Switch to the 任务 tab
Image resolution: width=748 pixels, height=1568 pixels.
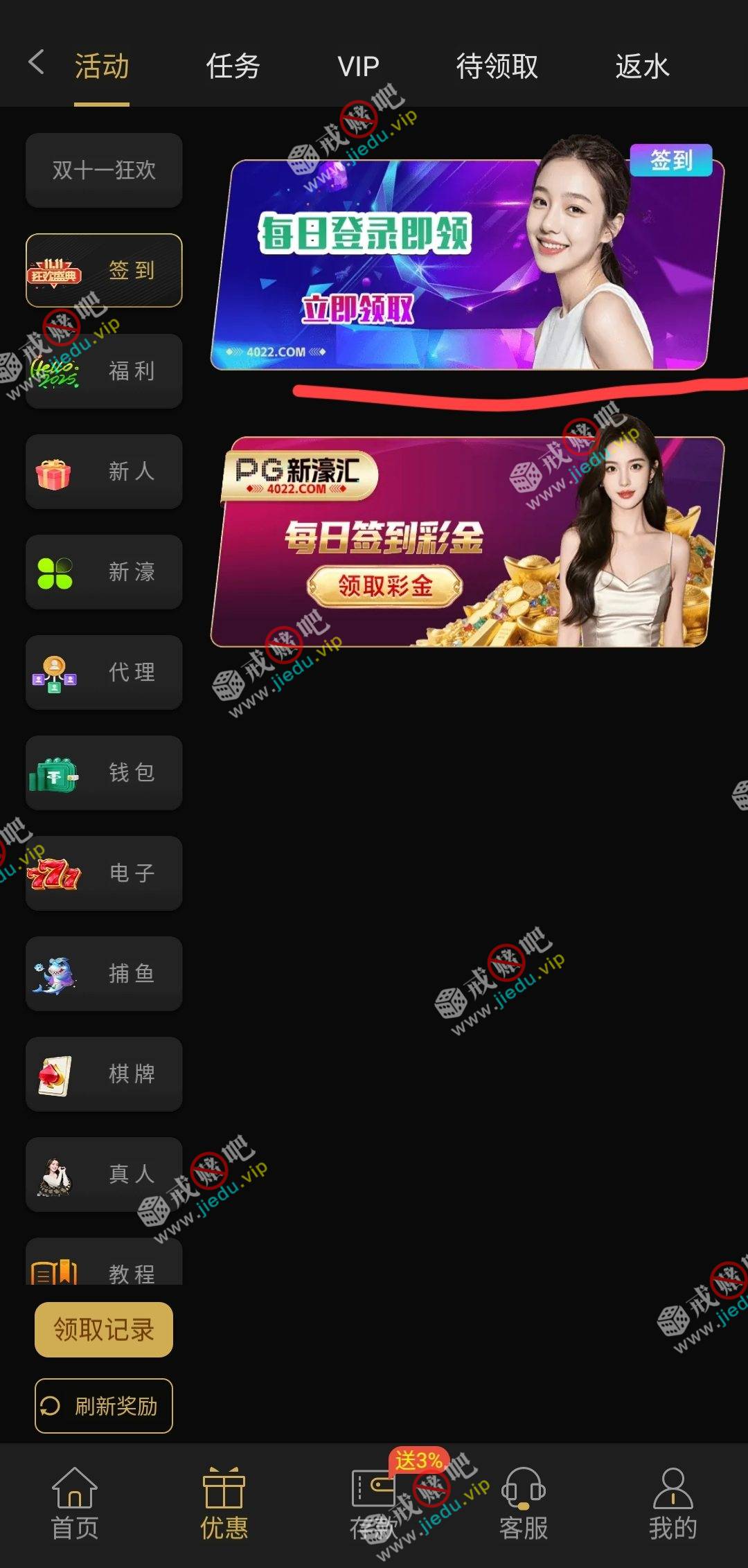pos(233,66)
